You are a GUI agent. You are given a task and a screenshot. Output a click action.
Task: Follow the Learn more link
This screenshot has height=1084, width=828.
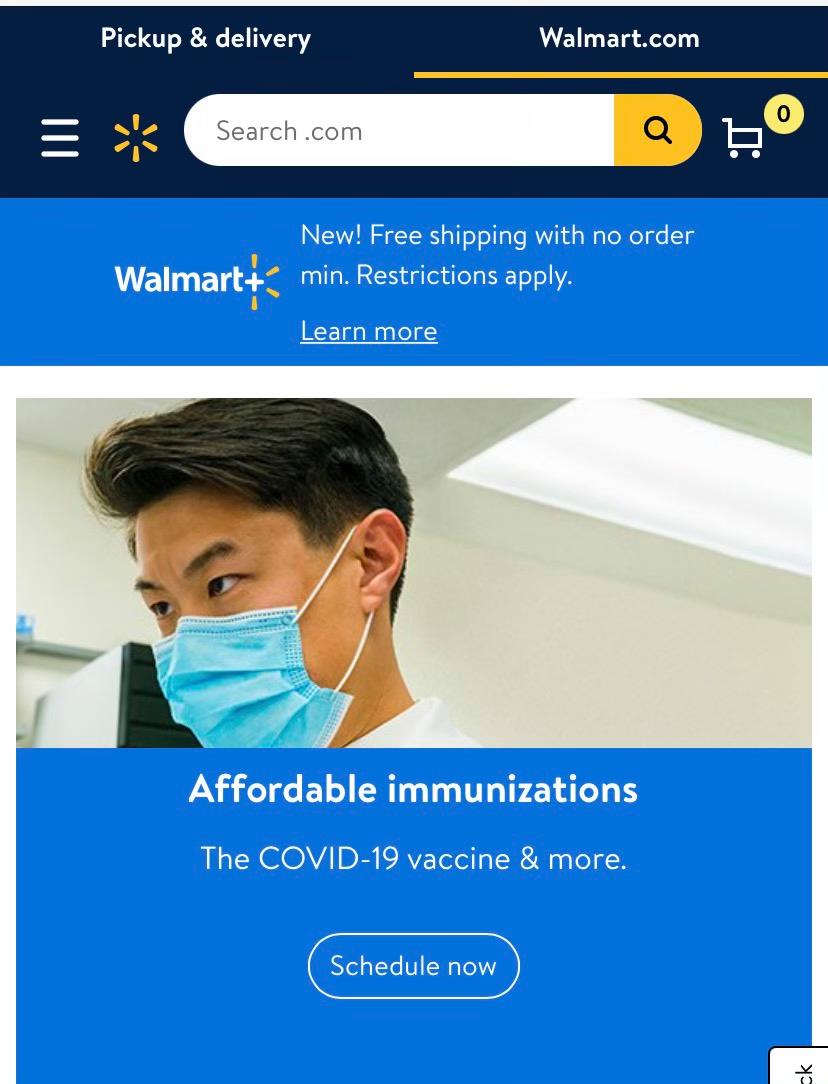point(369,331)
